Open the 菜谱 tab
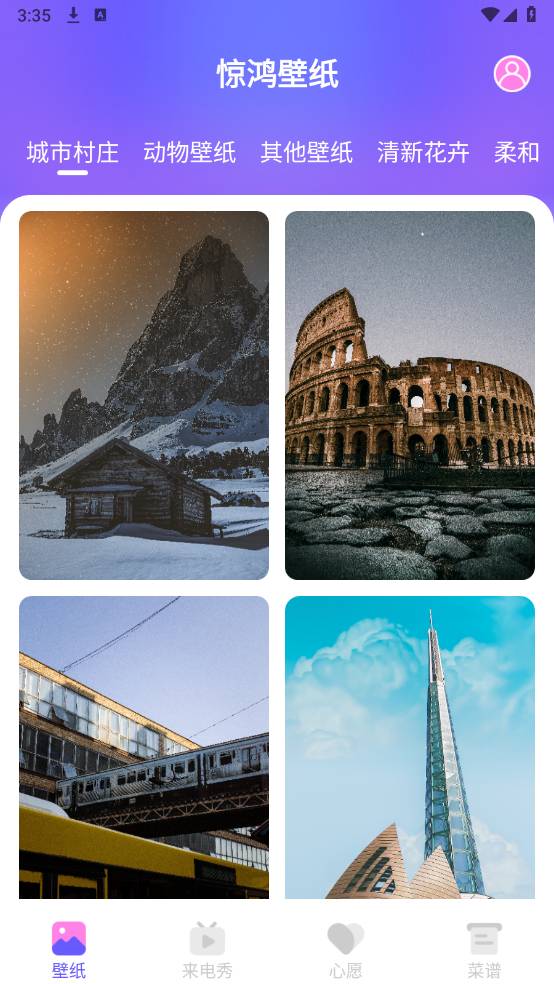Image resolution: width=554 pixels, height=984 pixels. (484, 949)
